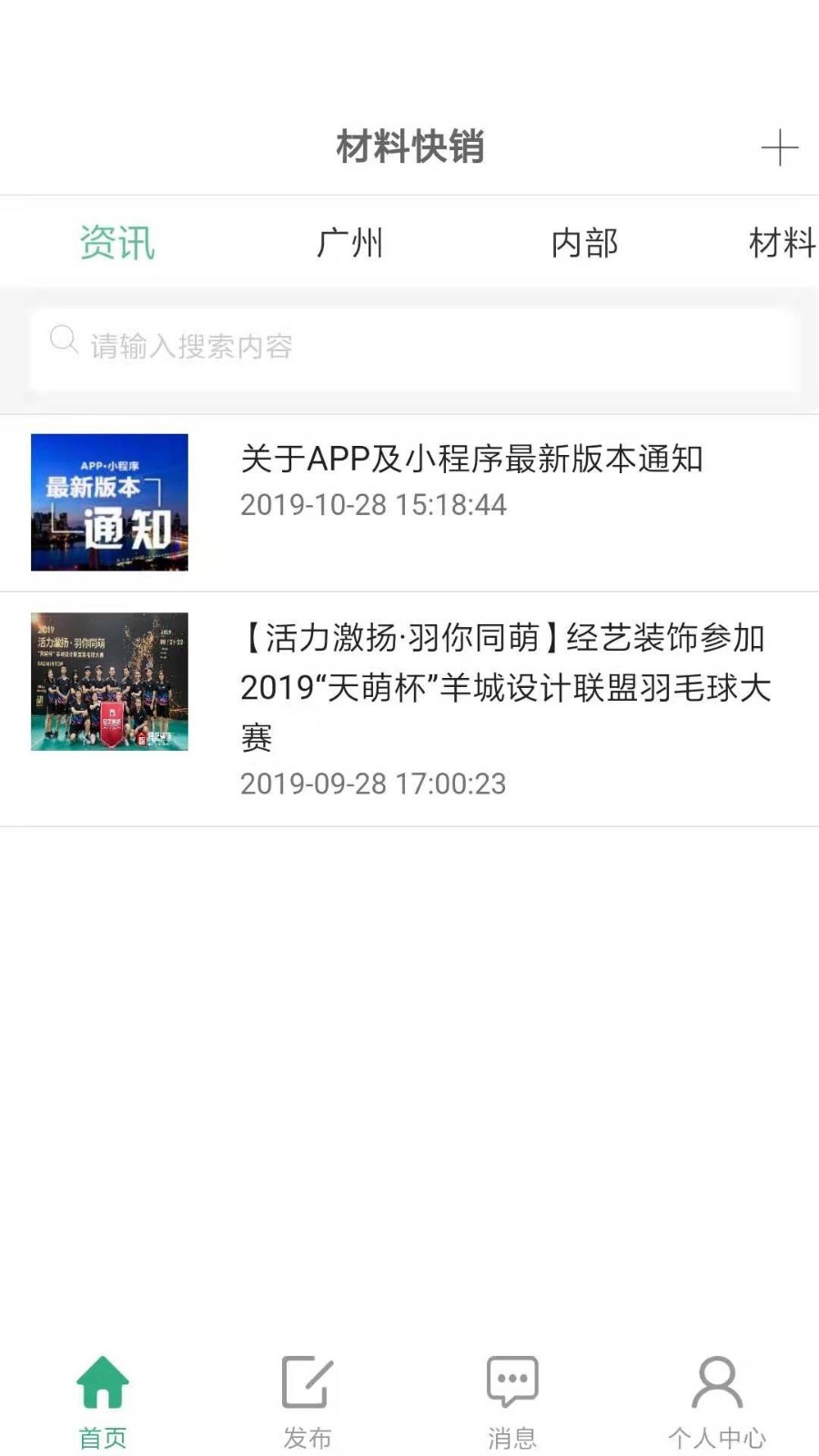The width and height of the screenshot is (819, 1456).
Task: Tap the 材料快销 title text
Action: [409, 147]
